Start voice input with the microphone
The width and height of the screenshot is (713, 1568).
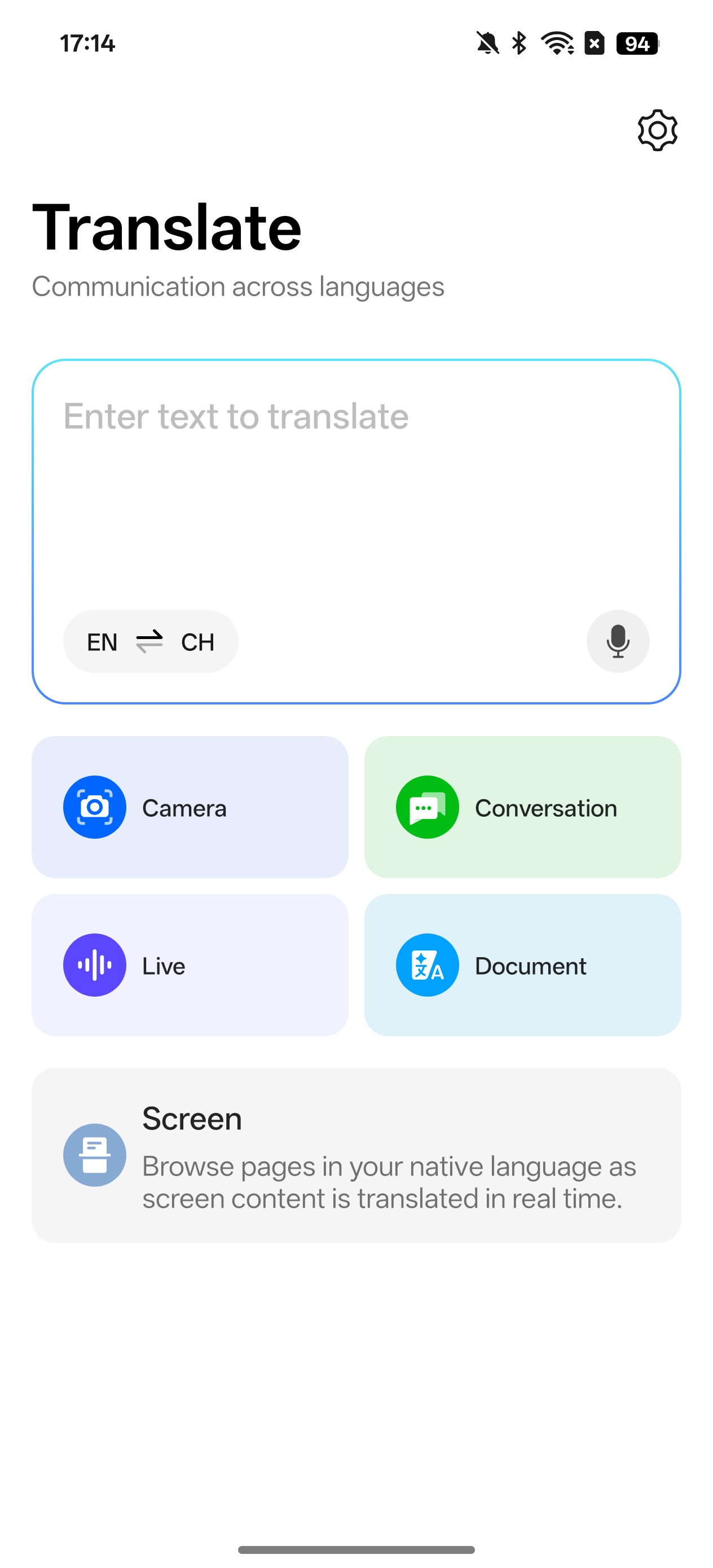click(618, 641)
